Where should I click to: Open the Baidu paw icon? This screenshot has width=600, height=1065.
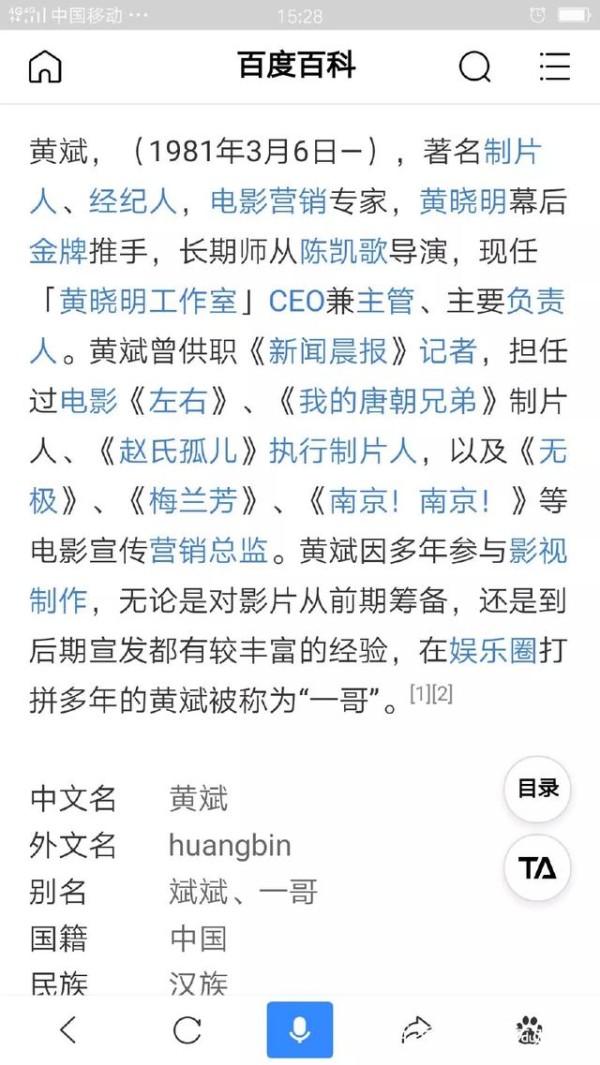click(530, 1030)
